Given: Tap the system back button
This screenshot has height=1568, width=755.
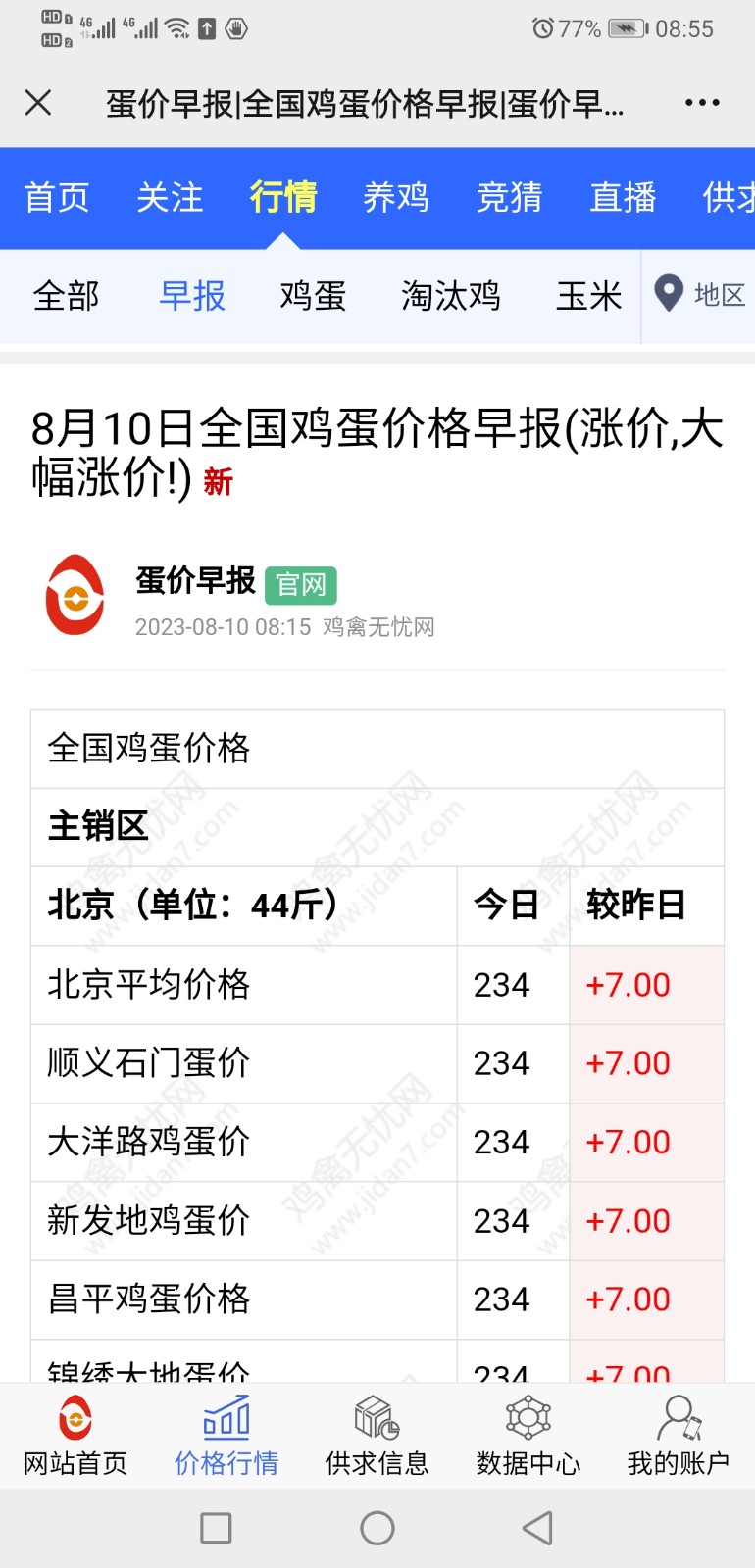Looking at the screenshot, I should click(538, 1528).
